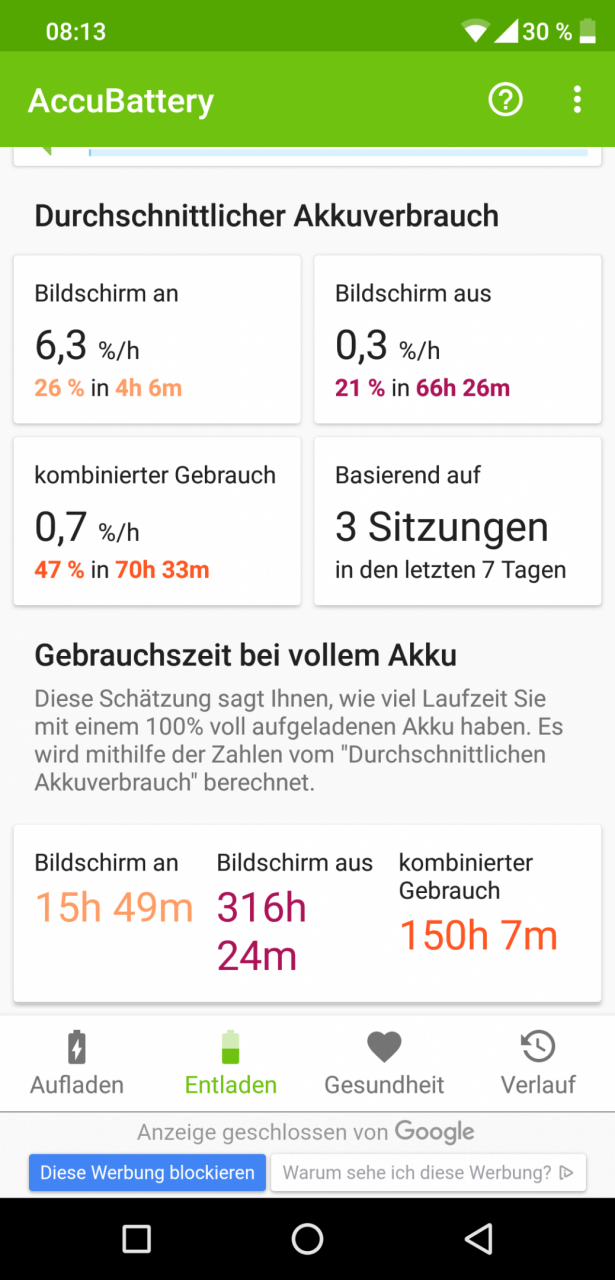Open the overflow menu

click(577, 100)
